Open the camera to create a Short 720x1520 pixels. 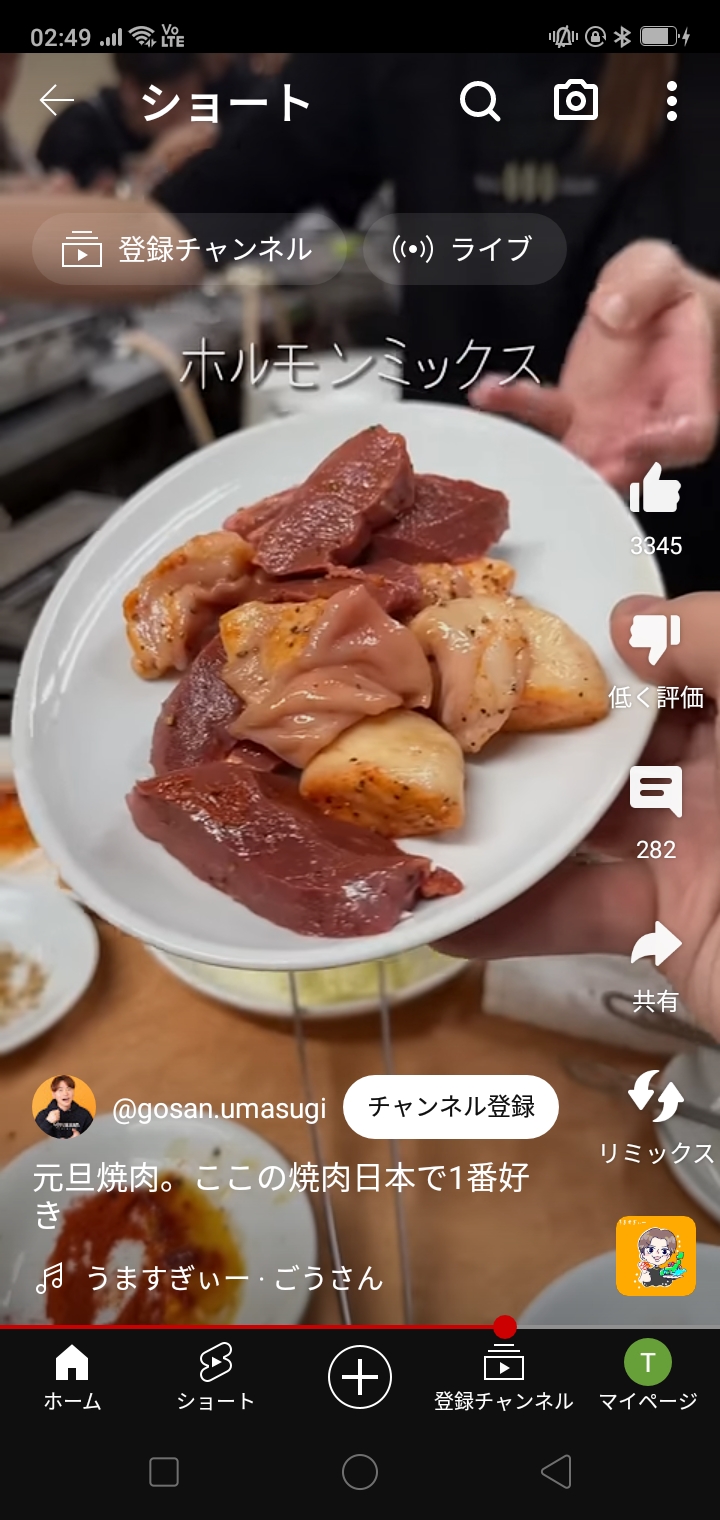pos(576,101)
